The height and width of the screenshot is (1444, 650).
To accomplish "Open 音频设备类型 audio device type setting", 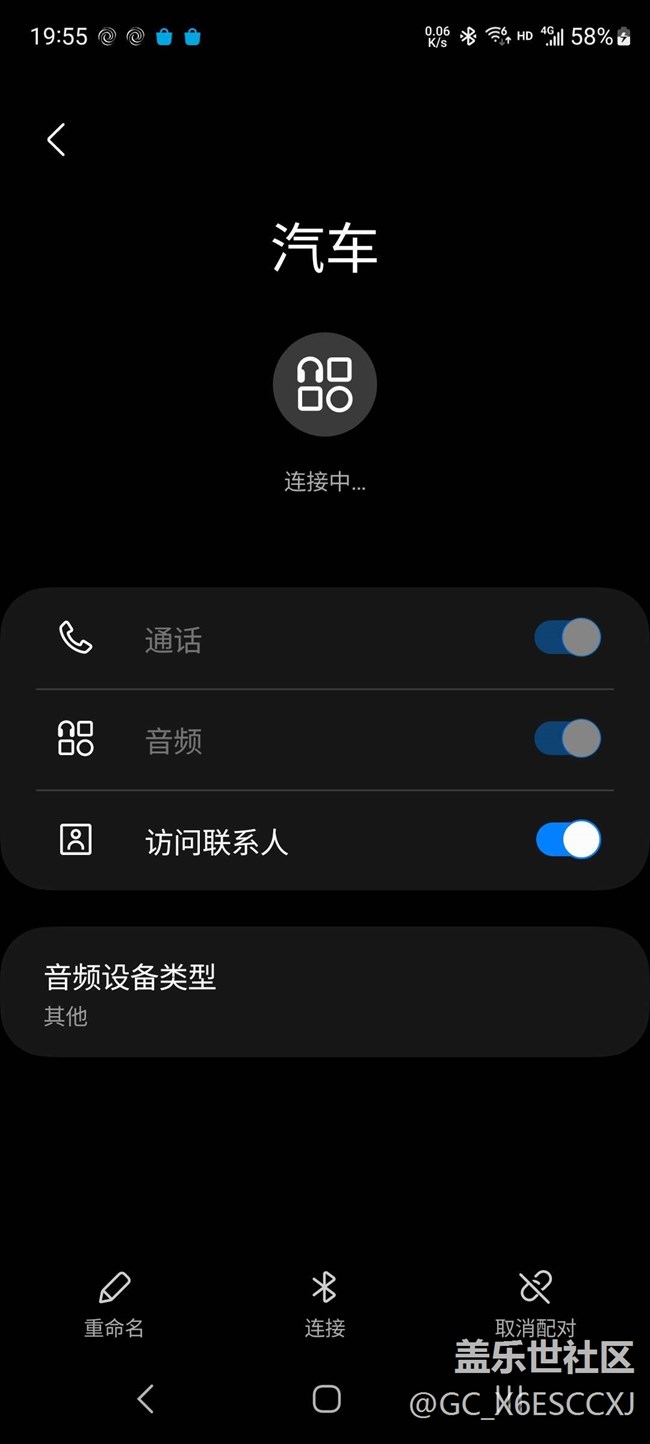I will [x=324, y=992].
